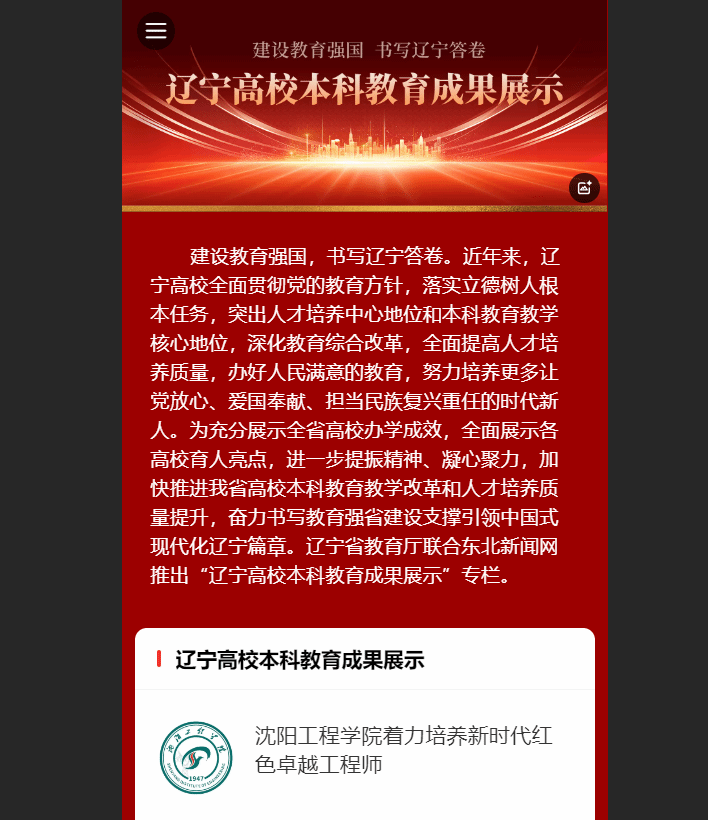Image resolution: width=708 pixels, height=820 pixels.
Task: Tap the image icon on the banner
Action: [584, 188]
